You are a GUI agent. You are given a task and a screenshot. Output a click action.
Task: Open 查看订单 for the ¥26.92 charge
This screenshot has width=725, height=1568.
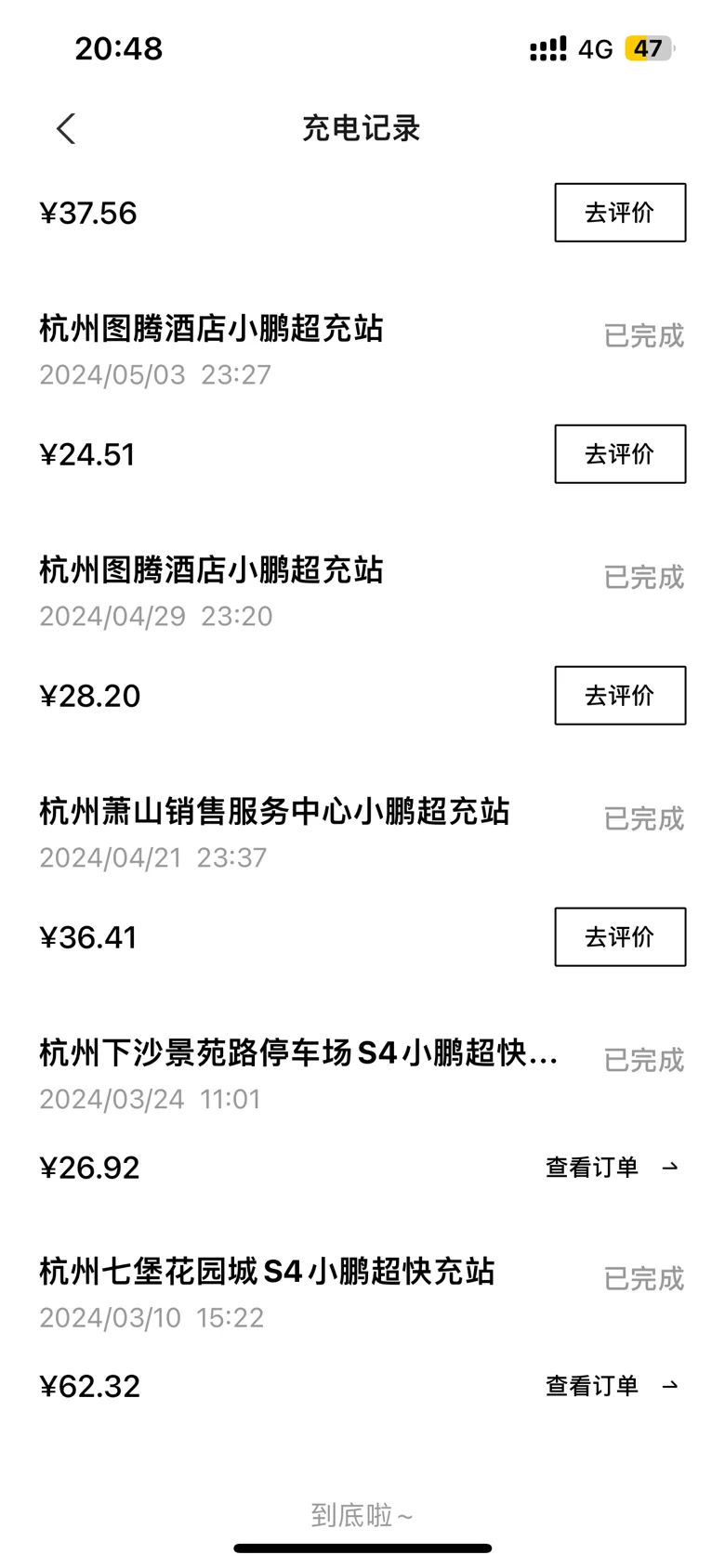pyautogui.click(x=613, y=1168)
